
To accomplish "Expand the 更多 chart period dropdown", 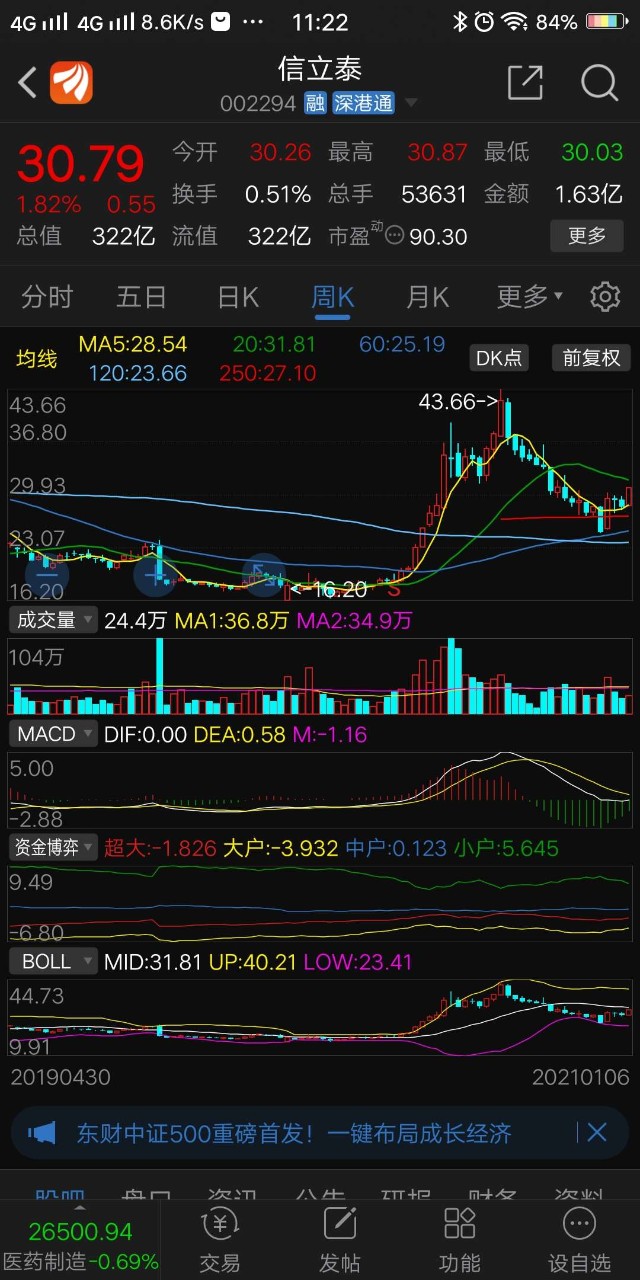I will click(529, 297).
